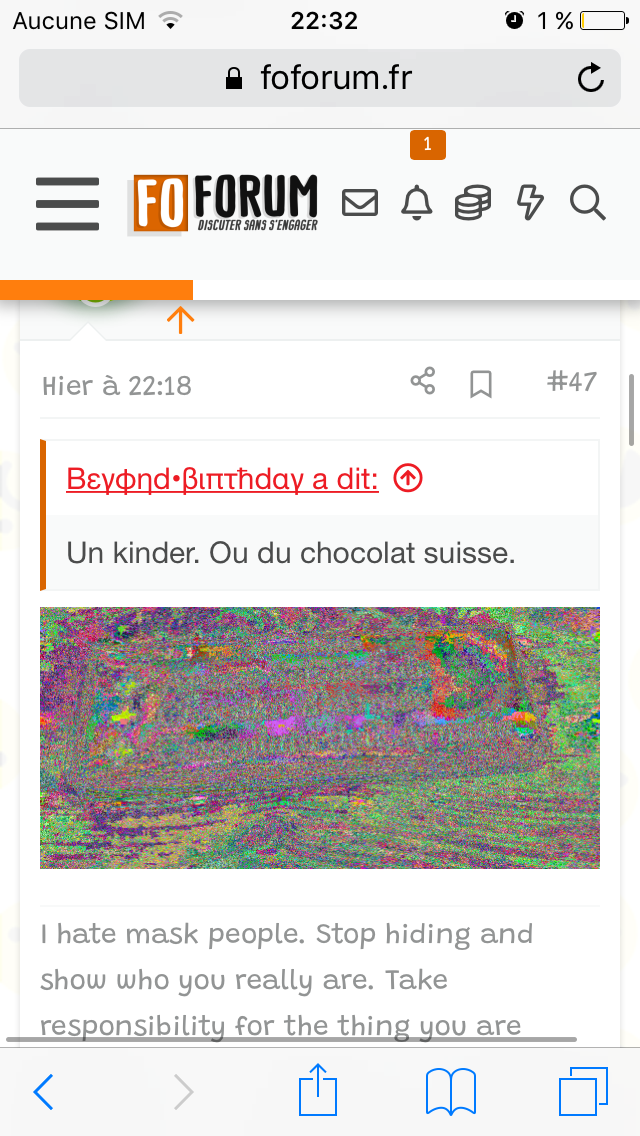Image resolution: width=640 pixels, height=1136 pixels.
Task: Share post #47
Action: [423, 381]
